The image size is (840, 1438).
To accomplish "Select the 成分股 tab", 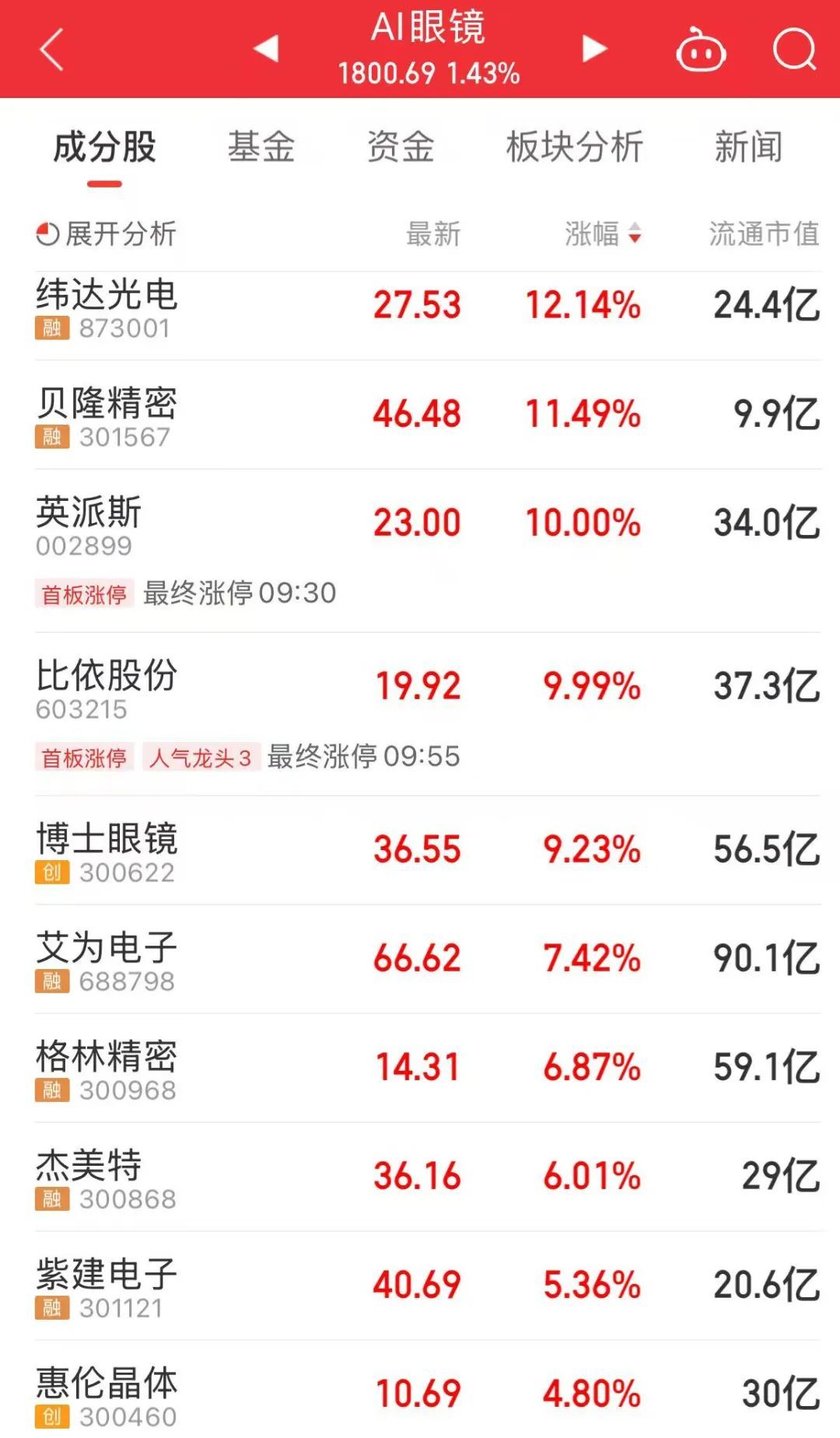I will click(105, 147).
